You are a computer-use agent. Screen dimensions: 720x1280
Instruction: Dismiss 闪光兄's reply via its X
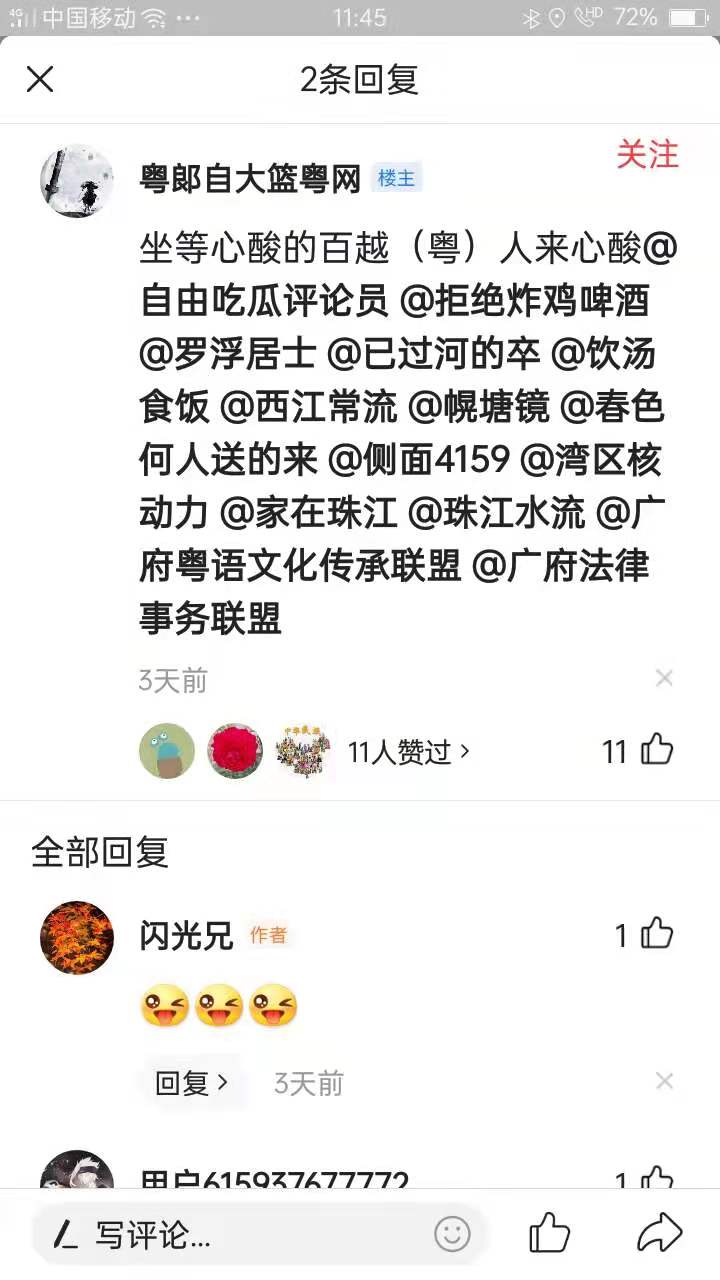coord(664,1081)
